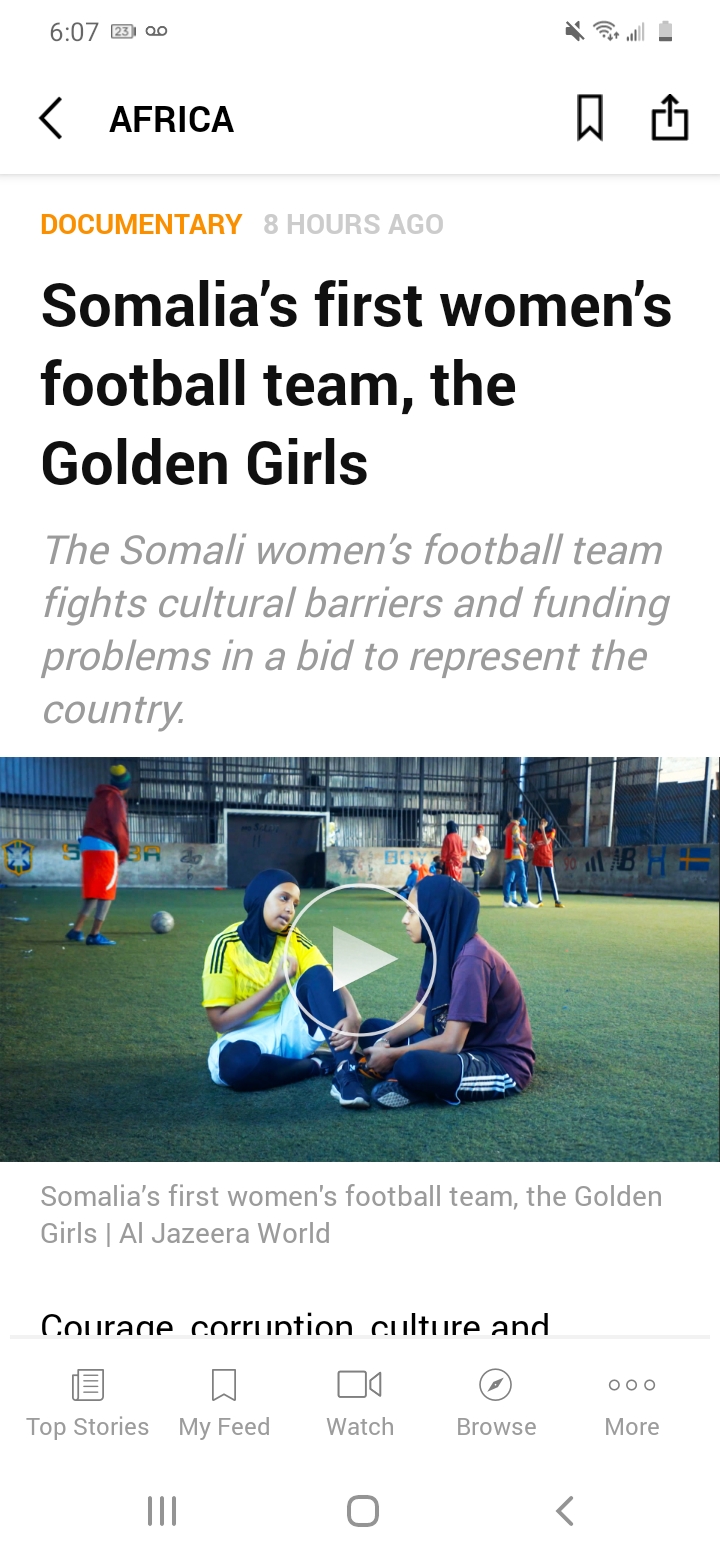Open the More tab
720x1560 pixels.
pyautogui.click(x=632, y=1403)
